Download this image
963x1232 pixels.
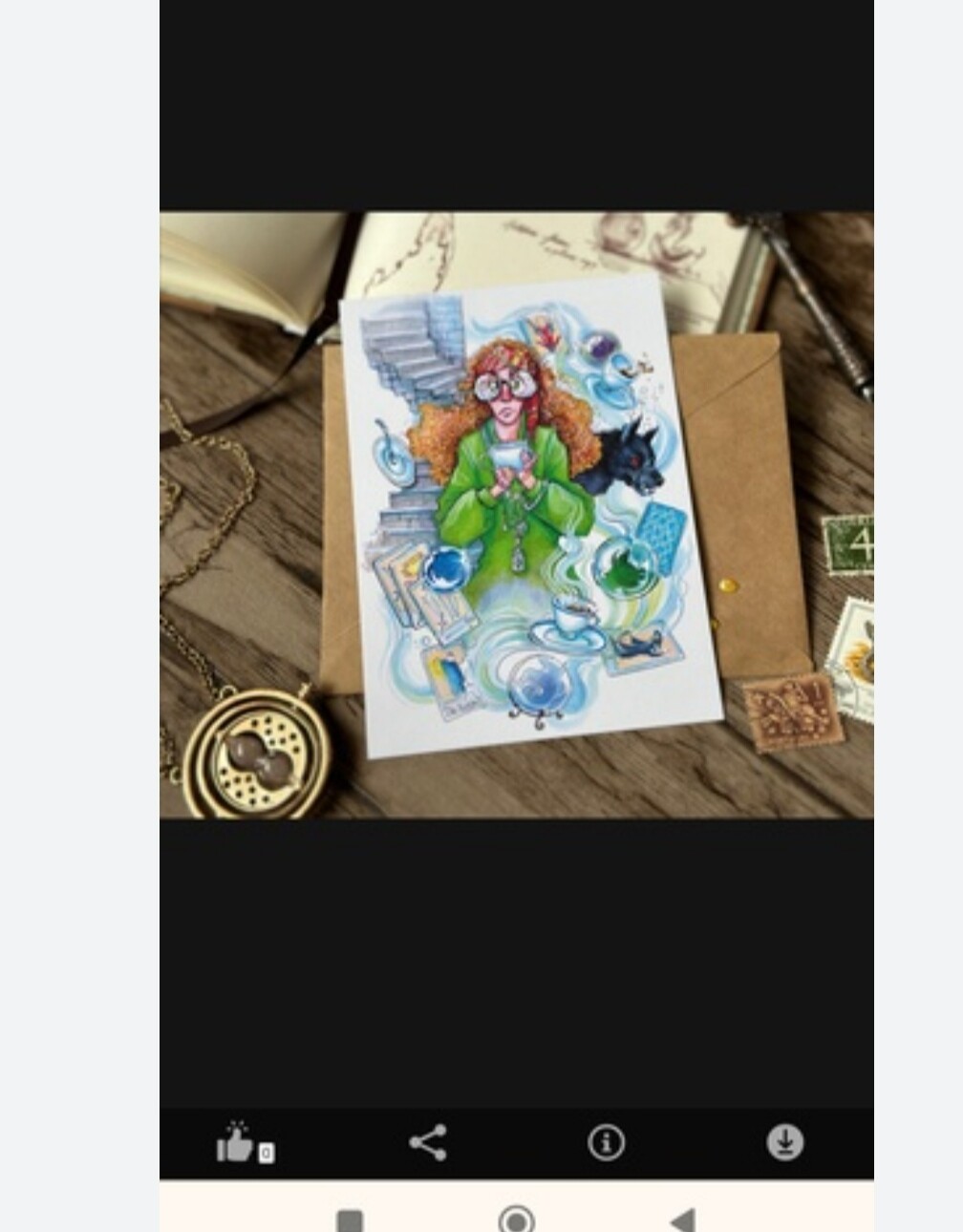tap(784, 1142)
